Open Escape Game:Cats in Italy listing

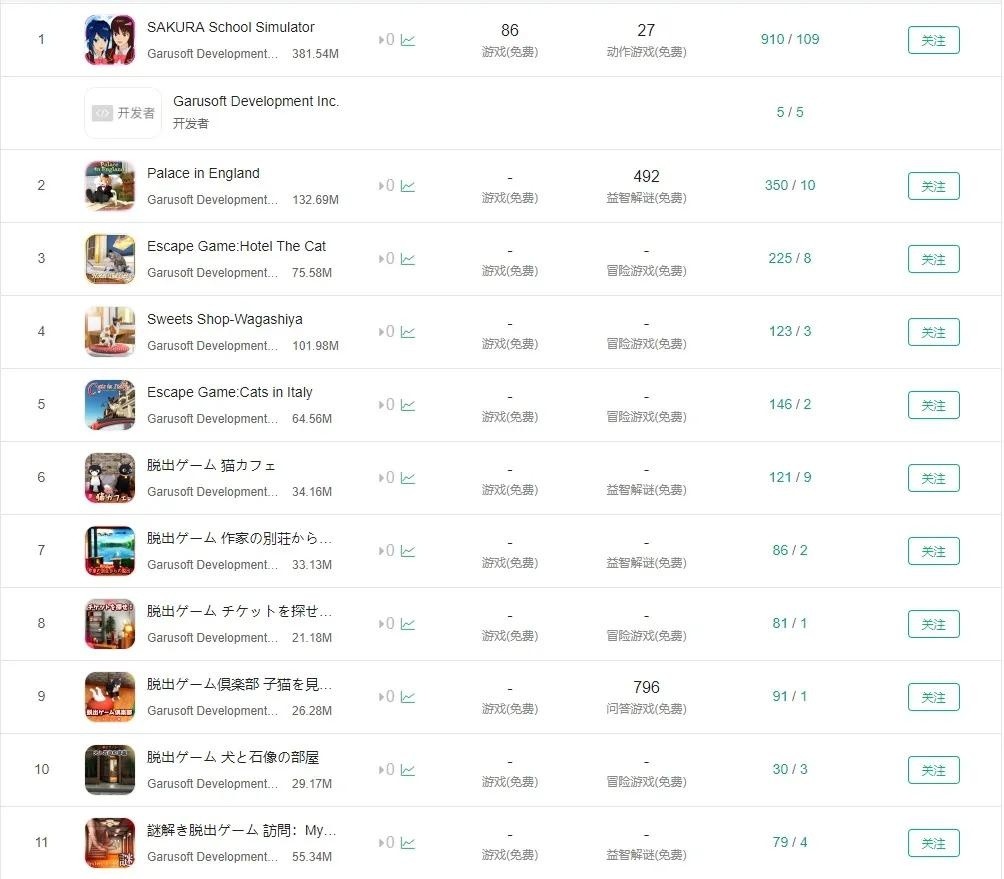click(x=229, y=393)
